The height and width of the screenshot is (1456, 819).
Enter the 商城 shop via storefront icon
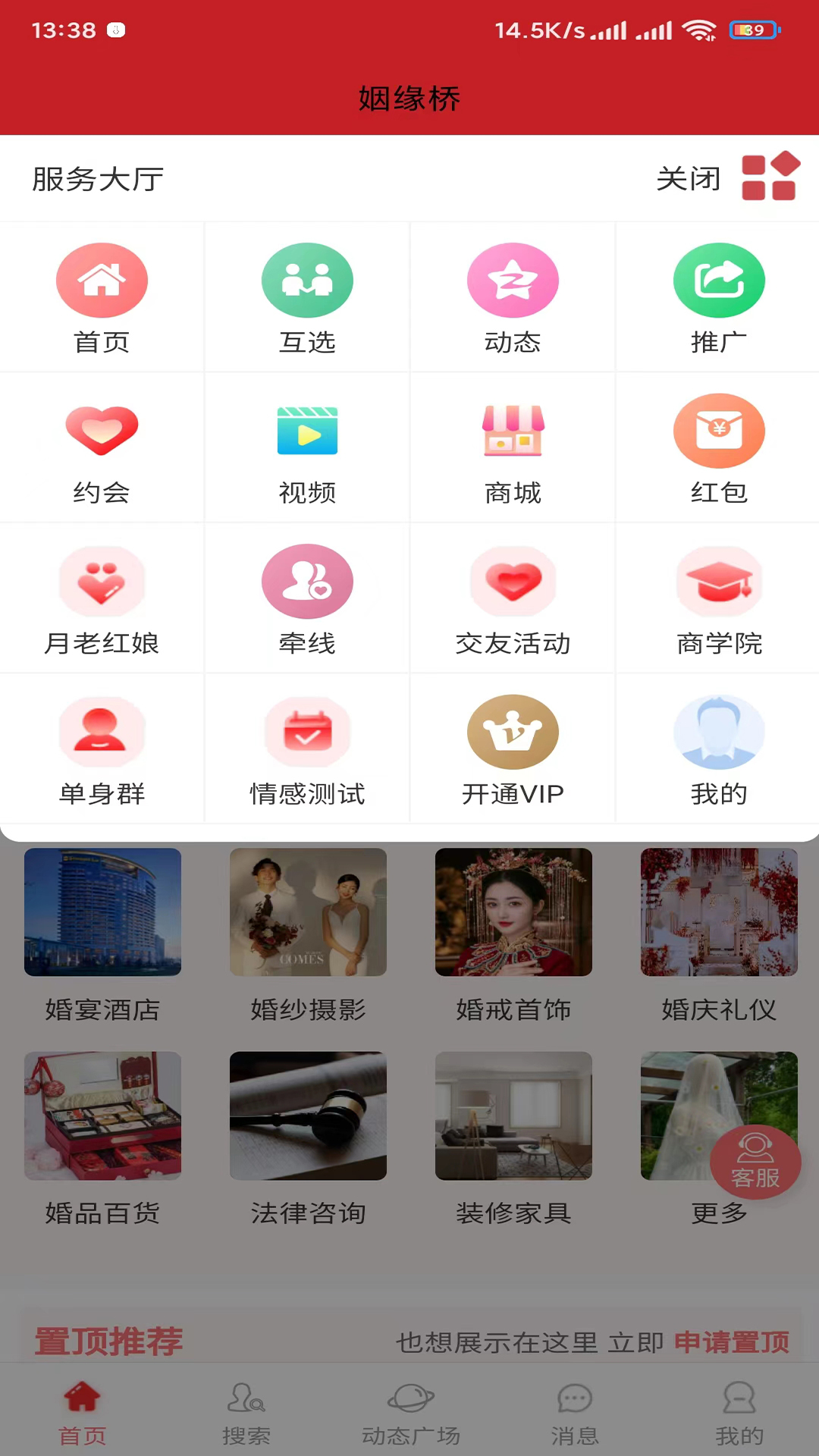tap(513, 431)
